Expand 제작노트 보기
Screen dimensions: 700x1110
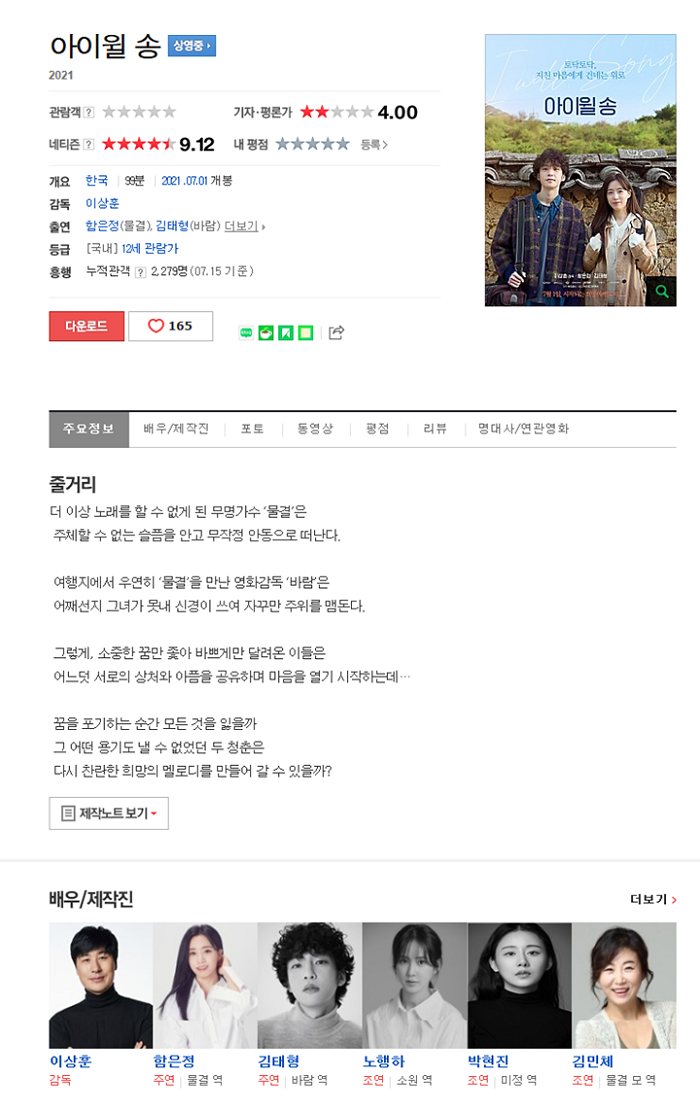pyautogui.click(x=109, y=814)
